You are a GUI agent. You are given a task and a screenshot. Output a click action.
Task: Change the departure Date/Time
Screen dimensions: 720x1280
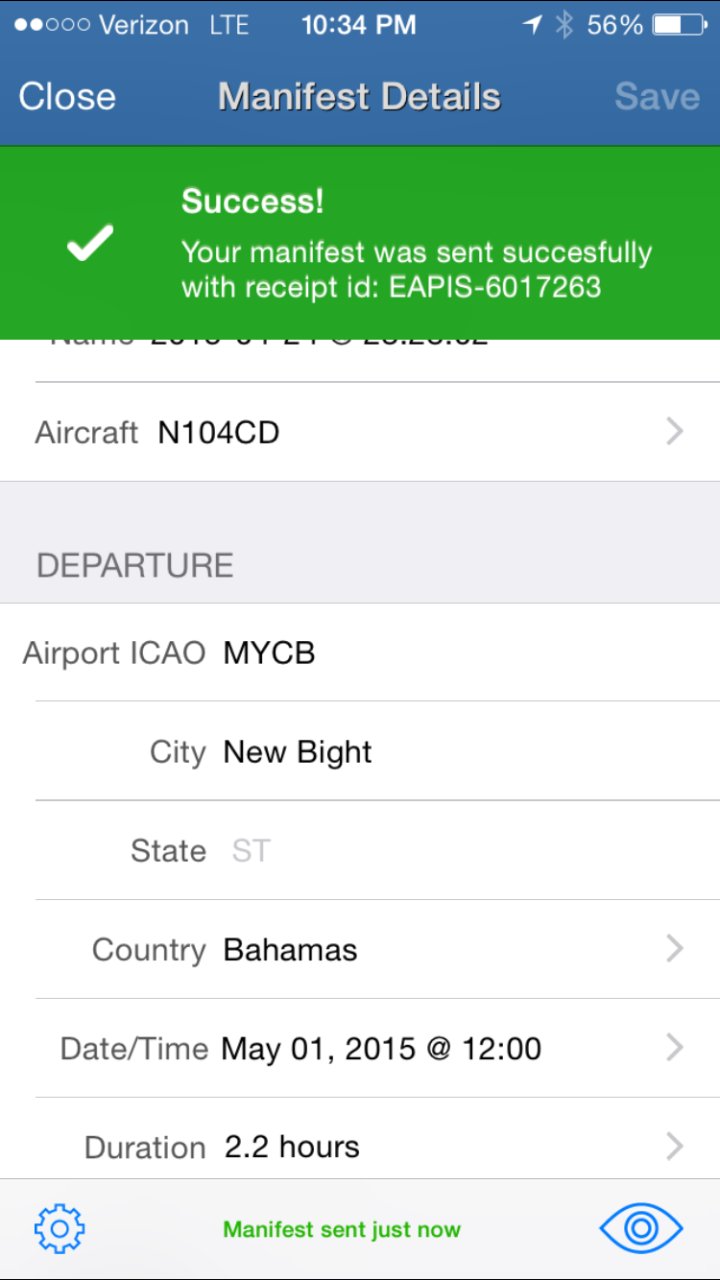click(x=360, y=1048)
